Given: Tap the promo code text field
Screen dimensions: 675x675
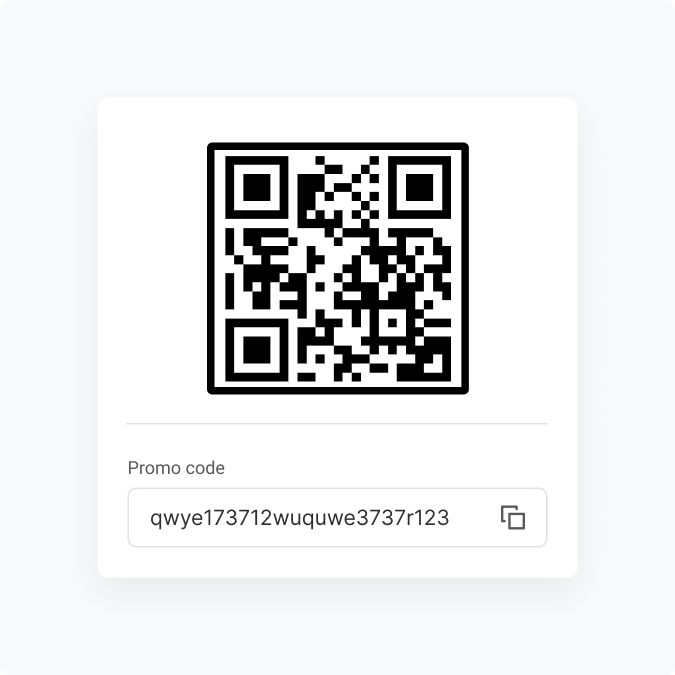Looking at the screenshot, I should (x=300, y=518).
